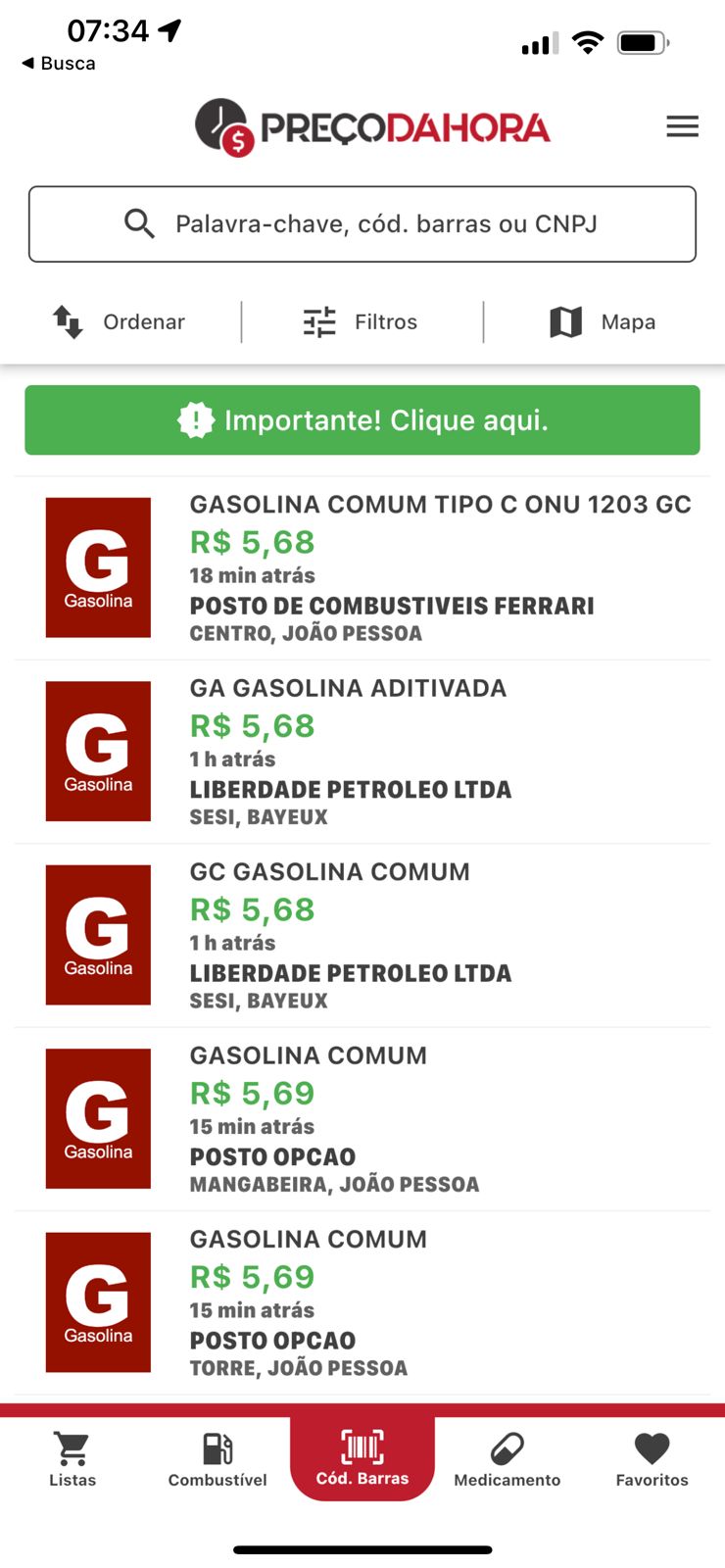Screen dimensions: 725x1568
Task: Open the hamburger menu
Action: pos(682,126)
